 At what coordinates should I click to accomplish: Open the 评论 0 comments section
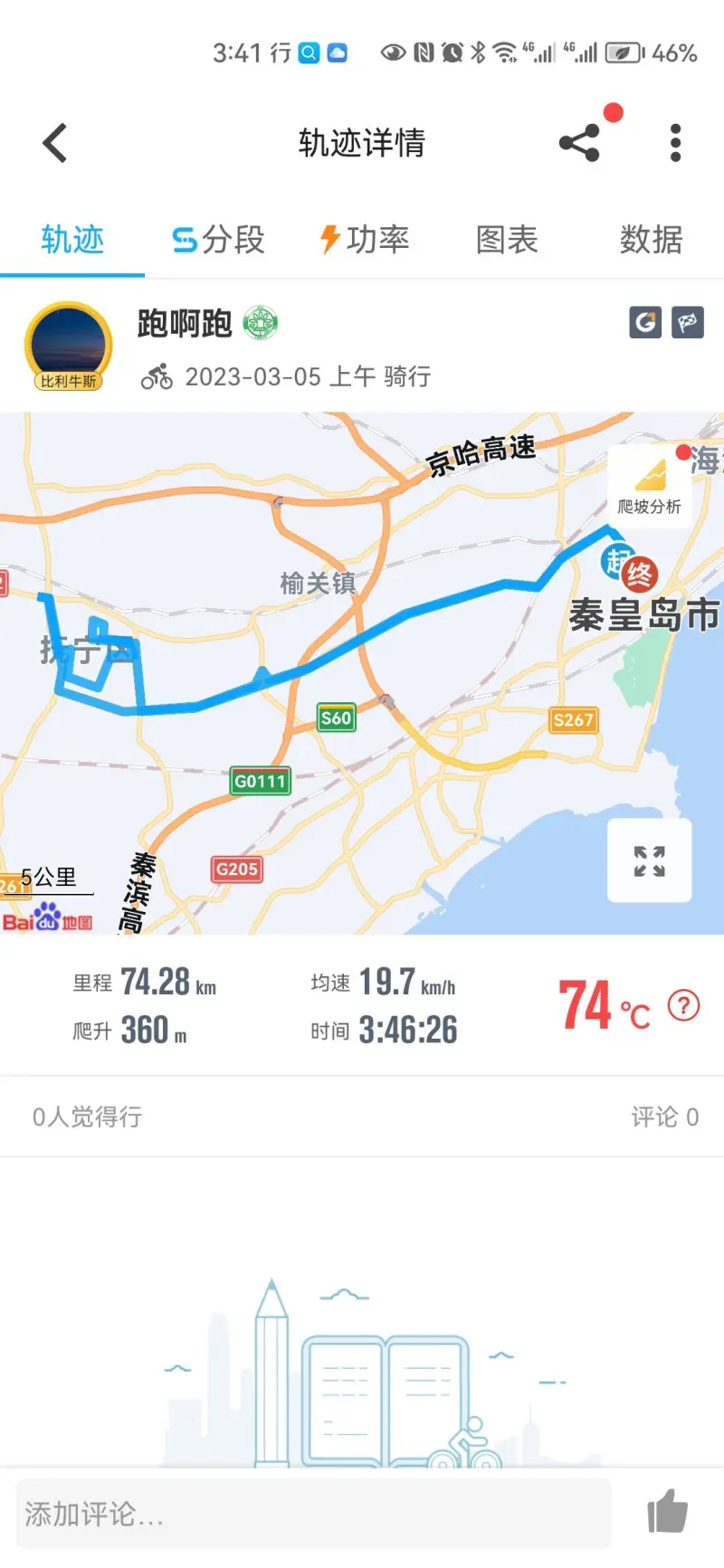[664, 1117]
